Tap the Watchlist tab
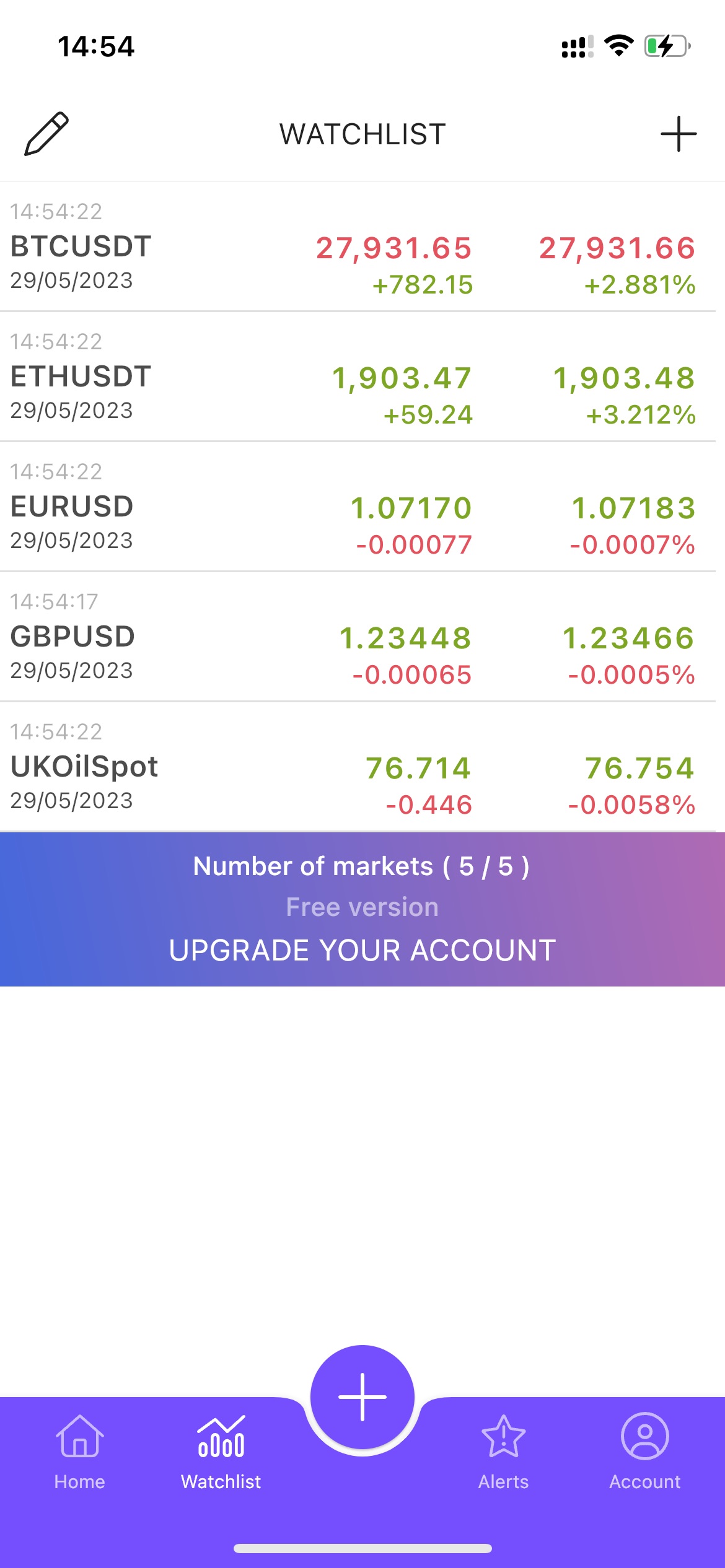The width and height of the screenshot is (725, 1568). tap(221, 1452)
